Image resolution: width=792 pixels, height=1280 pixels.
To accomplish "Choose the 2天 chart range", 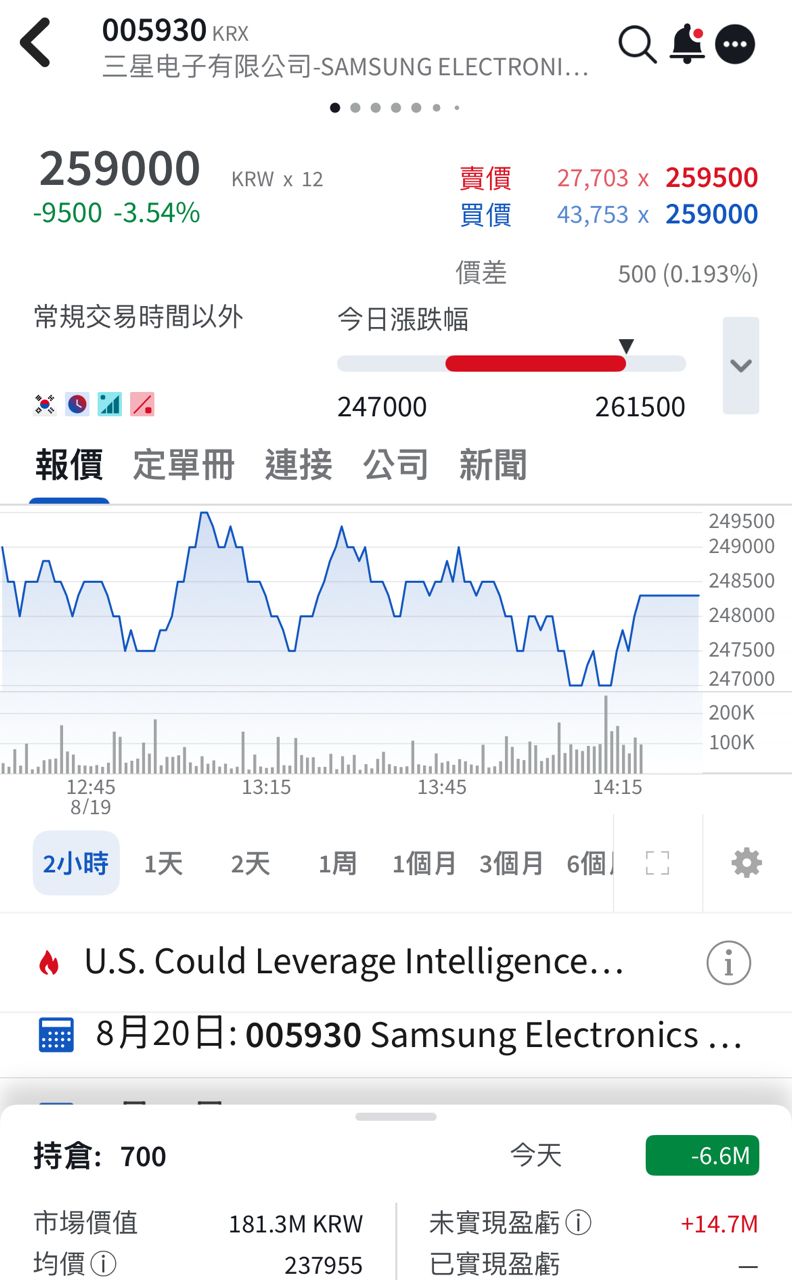I will tap(250, 864).
